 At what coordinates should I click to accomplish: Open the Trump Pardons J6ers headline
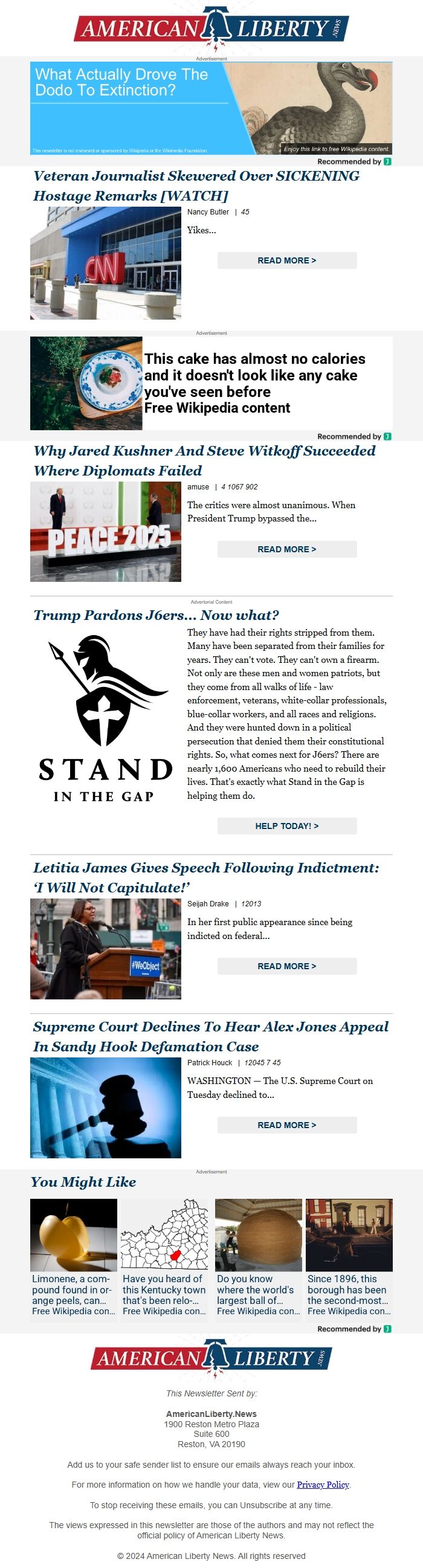(156, 615)
